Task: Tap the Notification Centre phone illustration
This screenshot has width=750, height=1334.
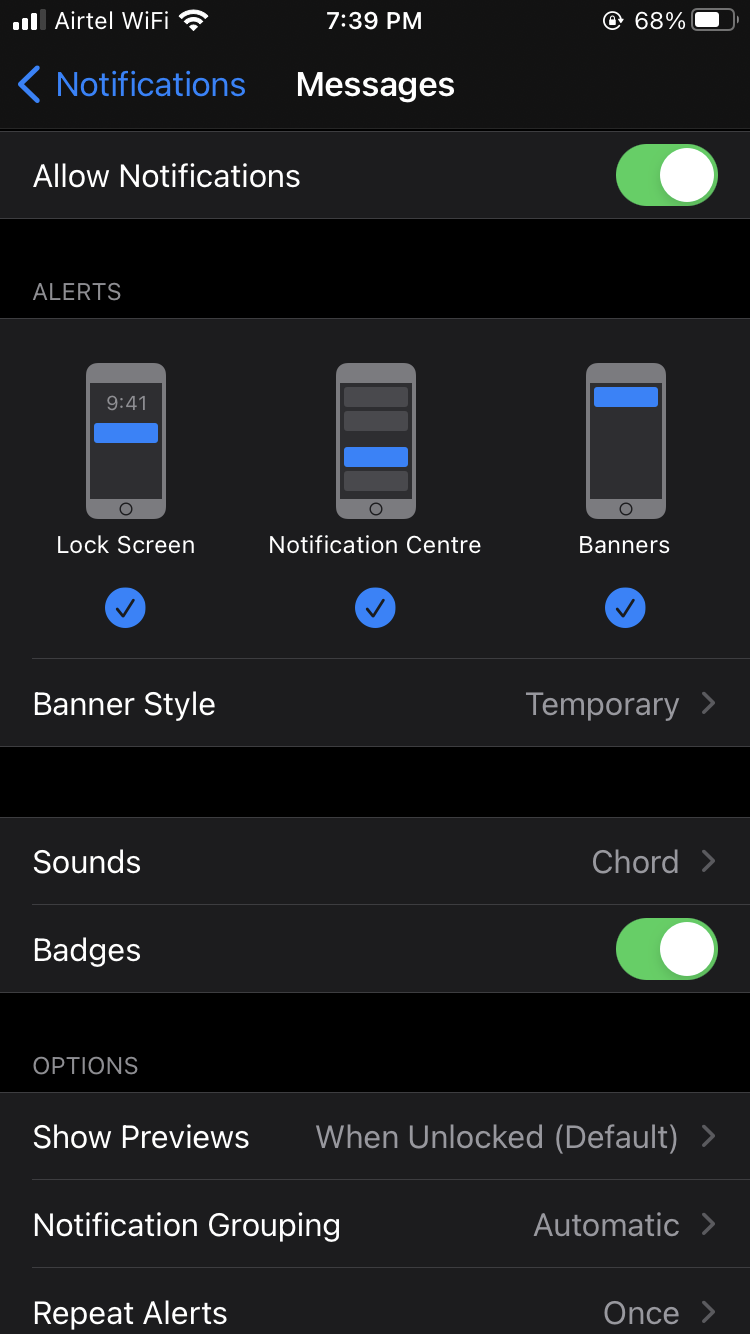Action: coord(375,441)
